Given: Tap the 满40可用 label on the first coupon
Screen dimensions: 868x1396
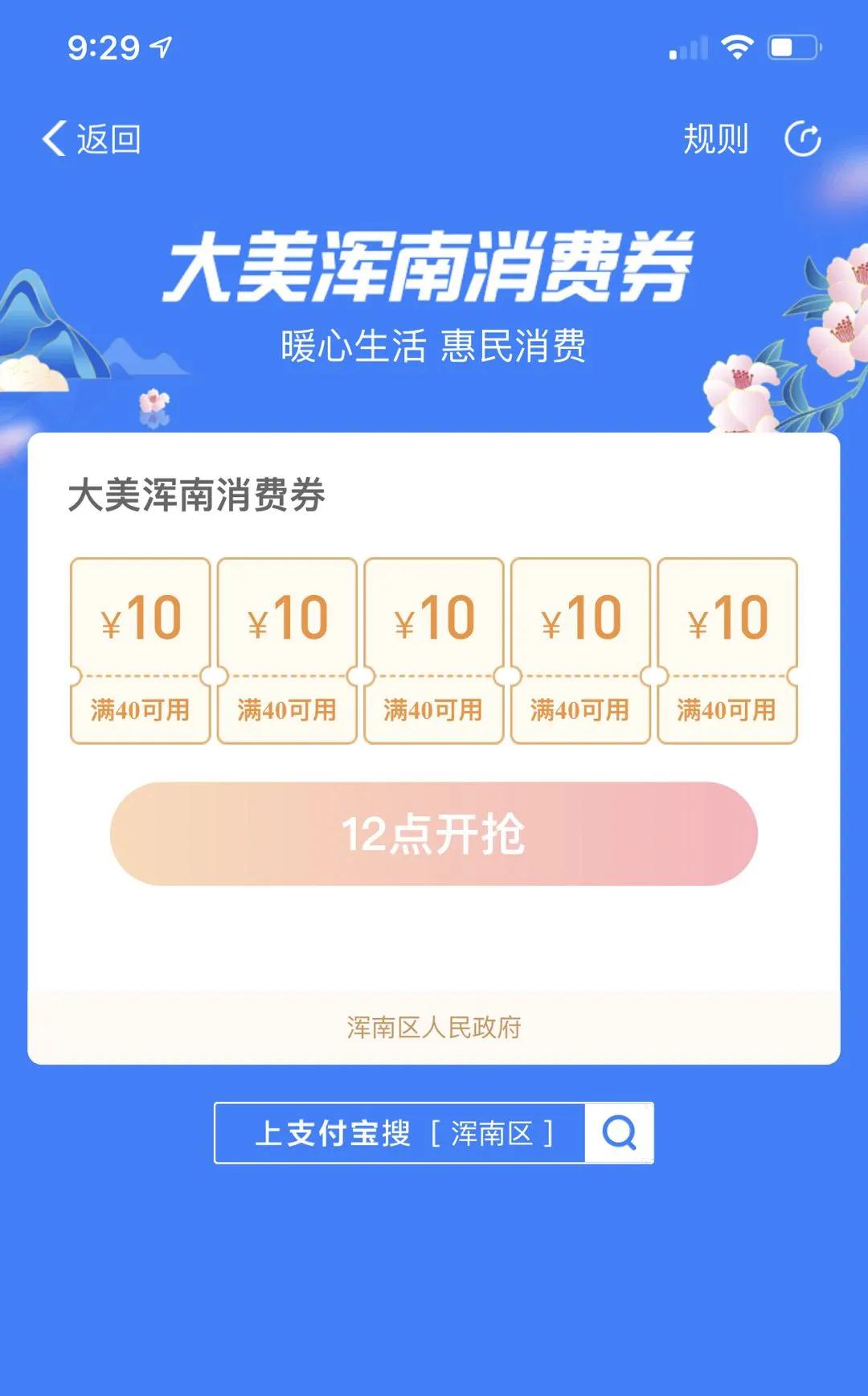Looking at the screenshot, I should tap(139, 709).
